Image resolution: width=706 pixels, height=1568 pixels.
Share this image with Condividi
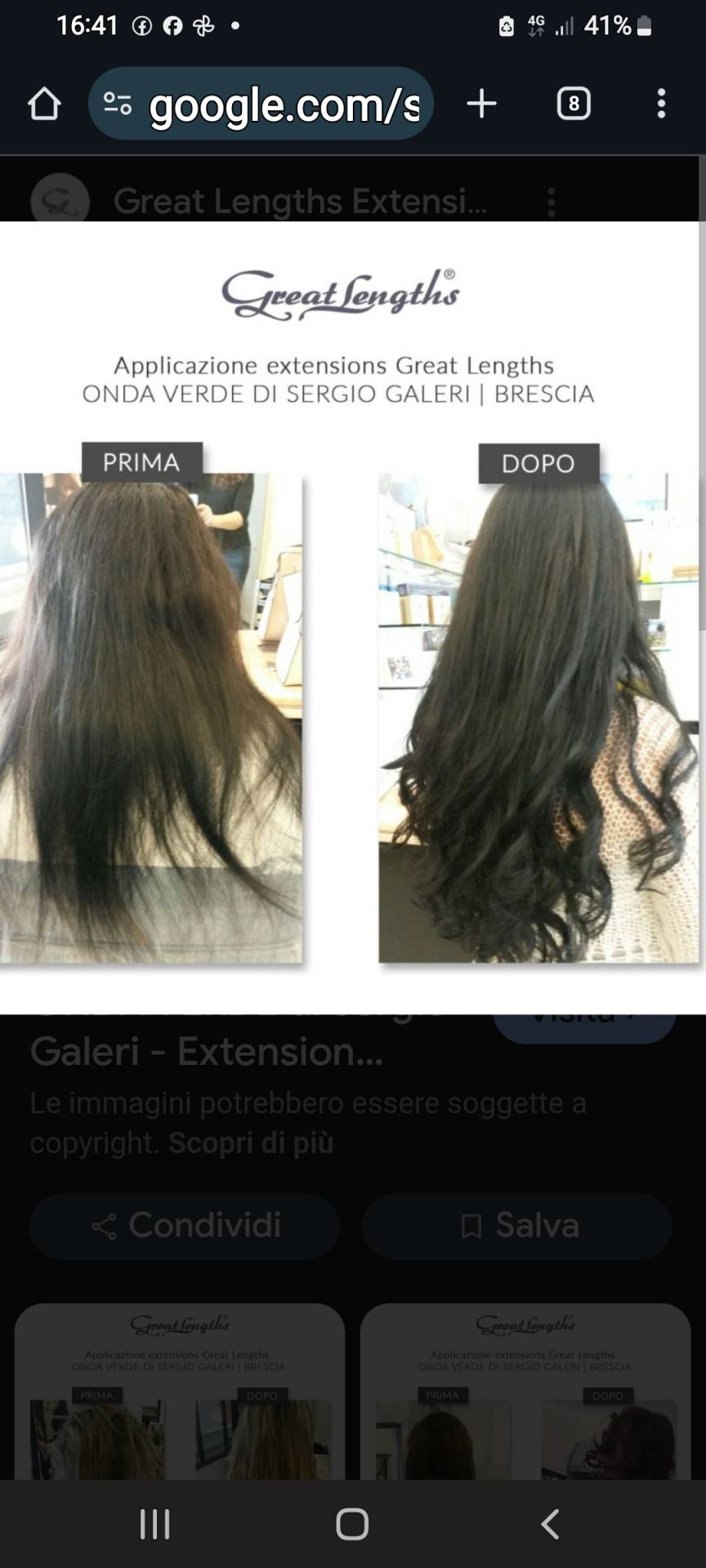tap(185, 1226)
